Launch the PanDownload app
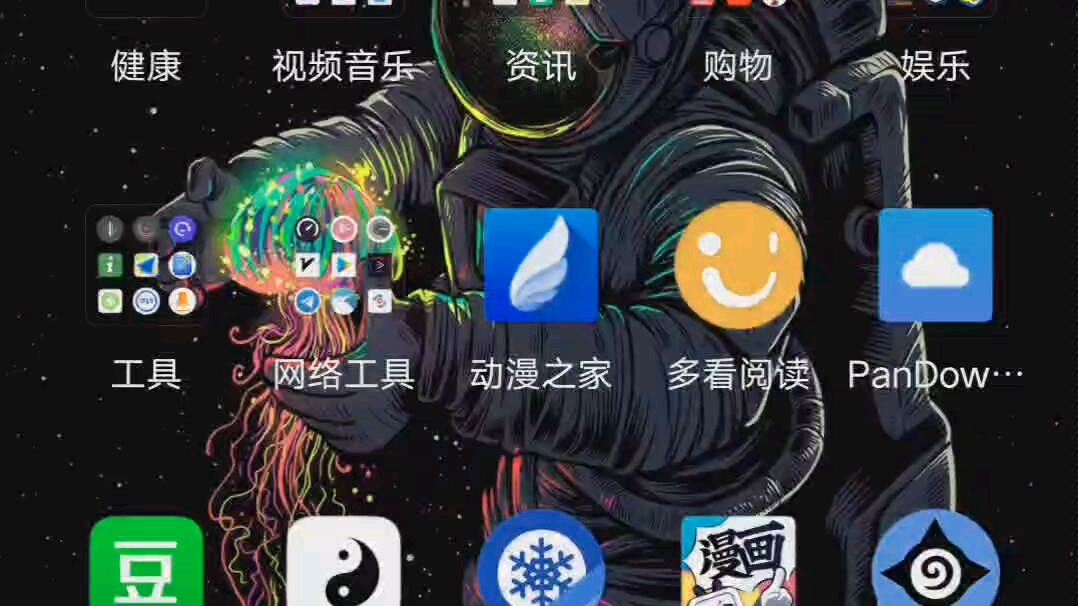1078x606 pixels. tap(935, 265)
